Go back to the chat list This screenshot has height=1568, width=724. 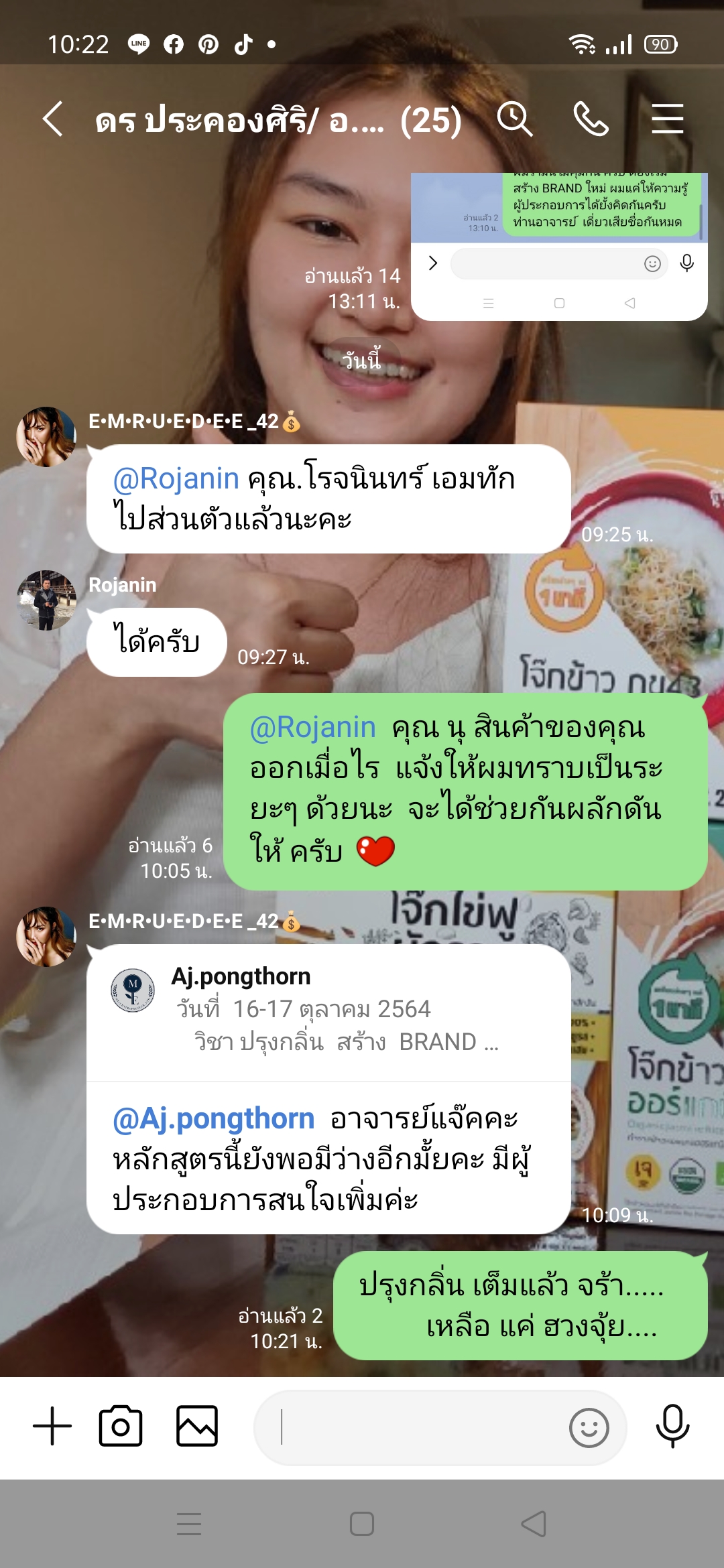(x=52, y=119)
